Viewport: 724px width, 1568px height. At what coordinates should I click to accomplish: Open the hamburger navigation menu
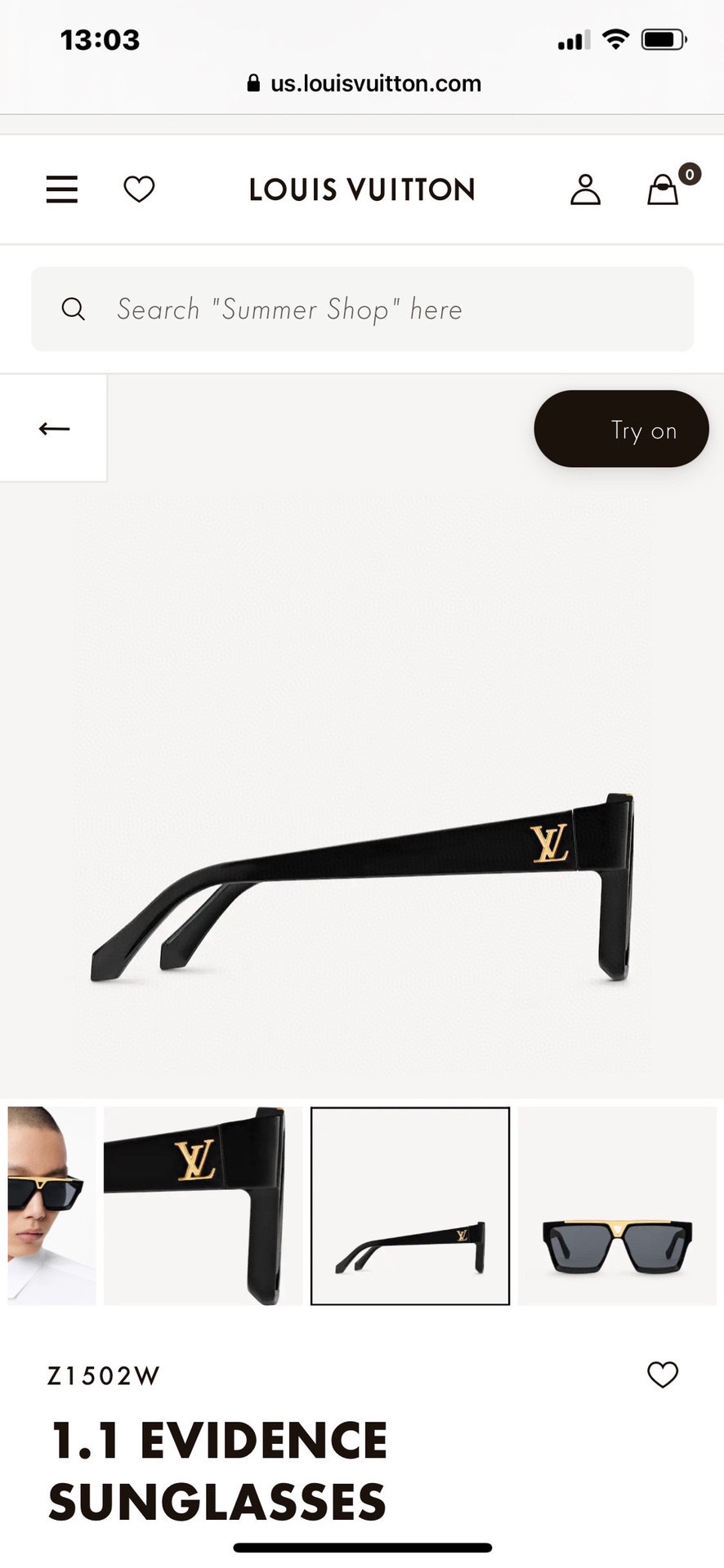click(x=62, y=189)
